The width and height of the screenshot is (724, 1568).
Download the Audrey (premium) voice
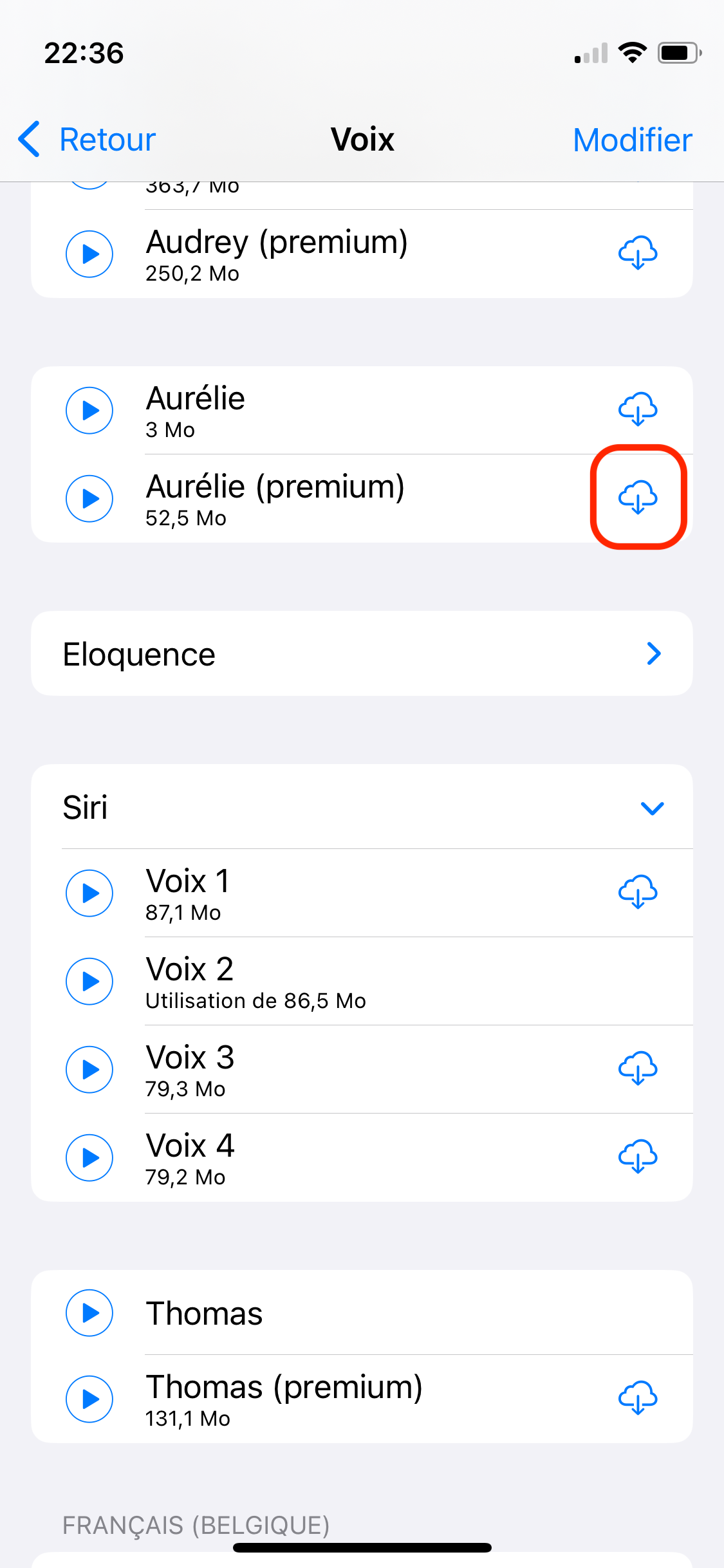pos(638,253)
